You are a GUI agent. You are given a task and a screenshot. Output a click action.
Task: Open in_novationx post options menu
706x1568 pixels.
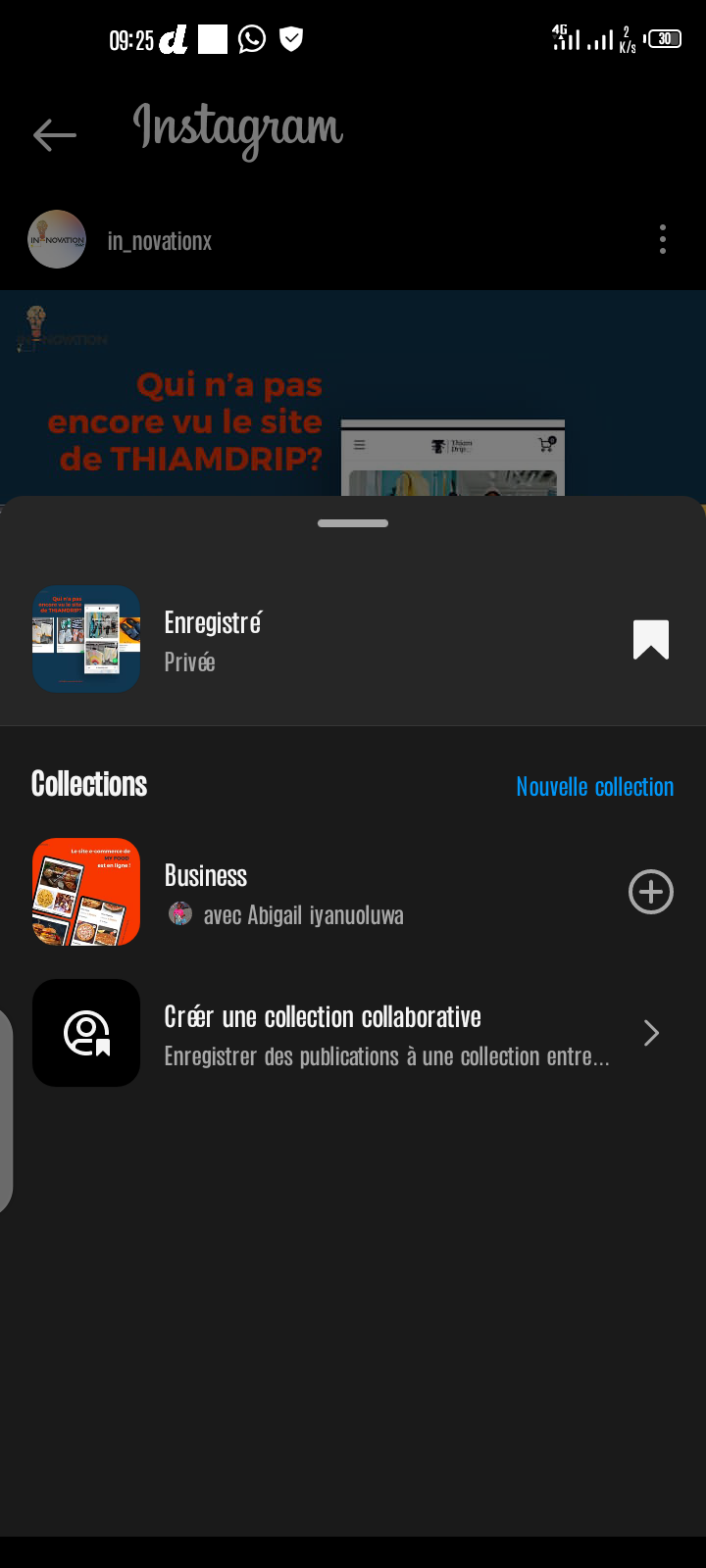(663, 239)
